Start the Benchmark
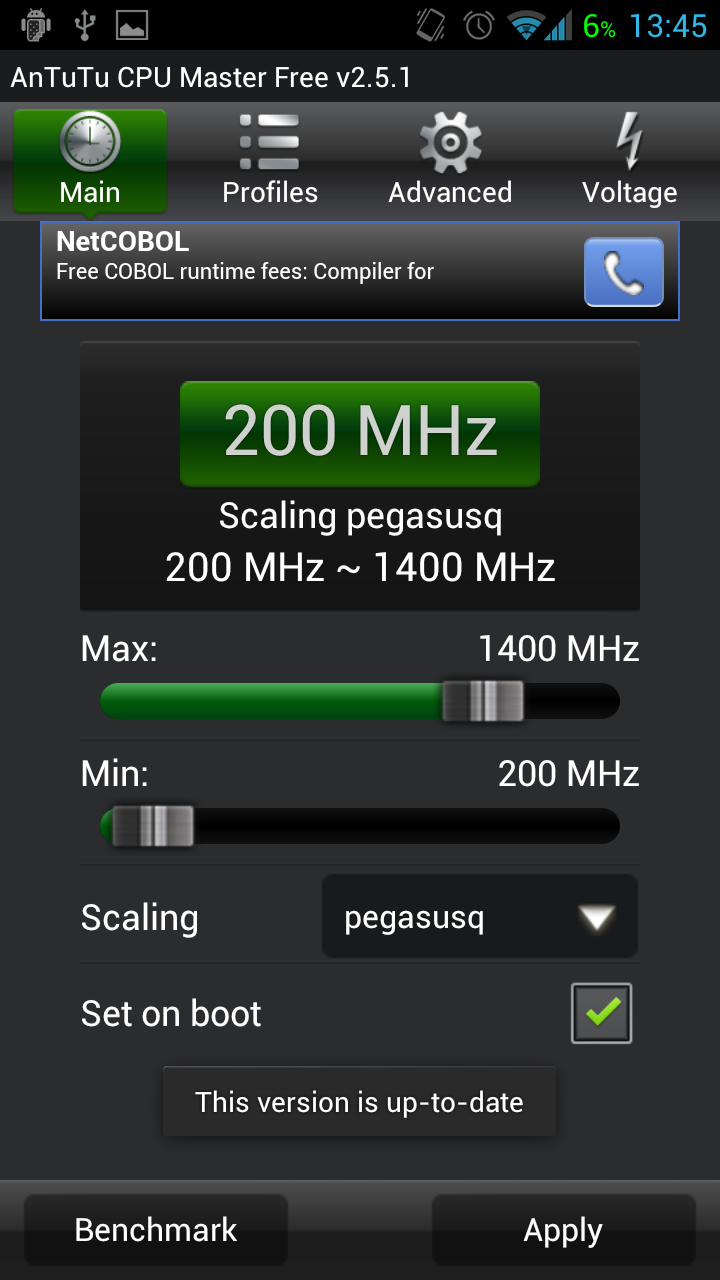Image resolution: width=720 pixels, height=1280 pixels. (x=156, y=1230)
